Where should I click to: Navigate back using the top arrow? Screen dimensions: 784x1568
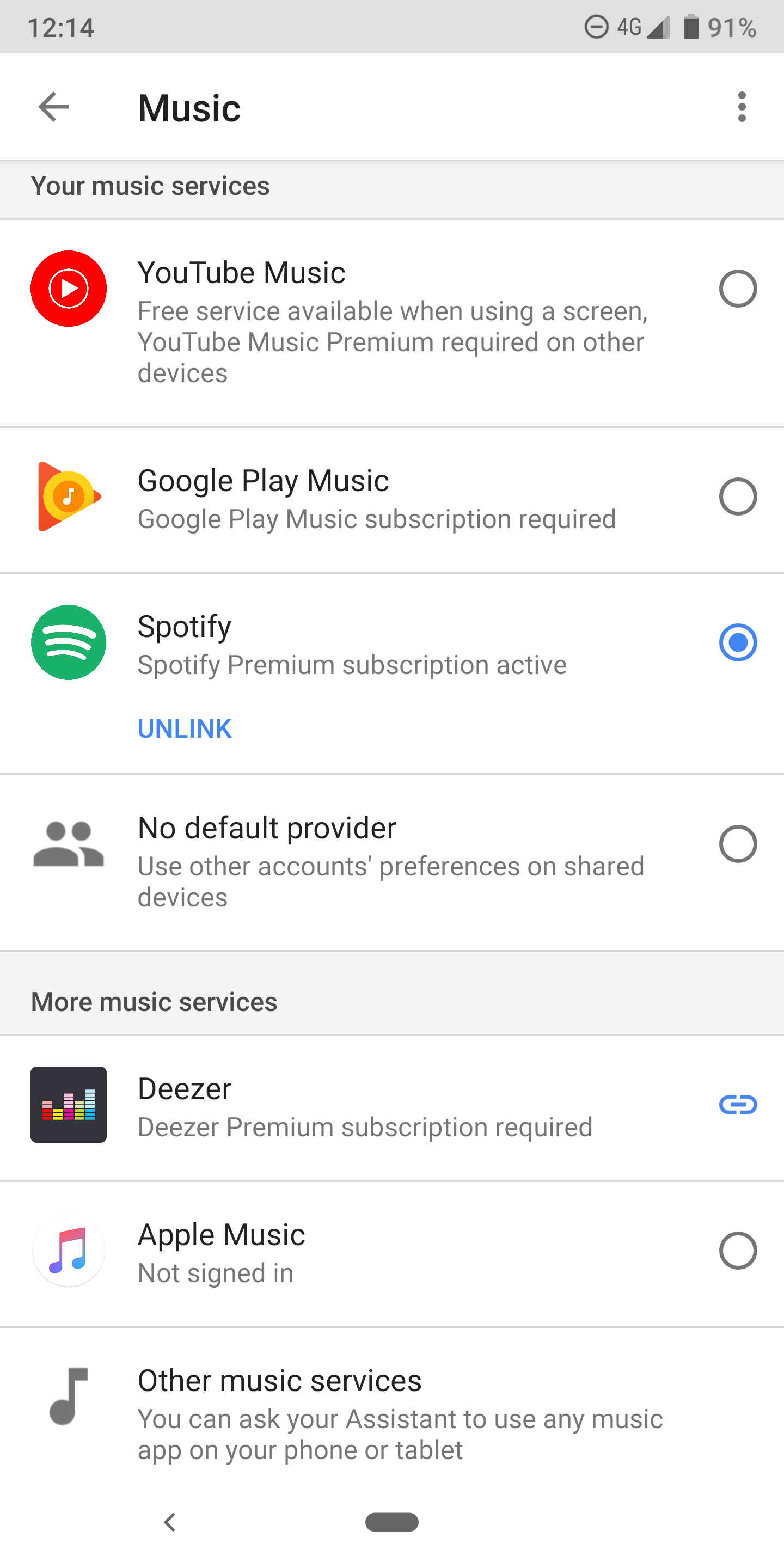(x=53, y=107)
